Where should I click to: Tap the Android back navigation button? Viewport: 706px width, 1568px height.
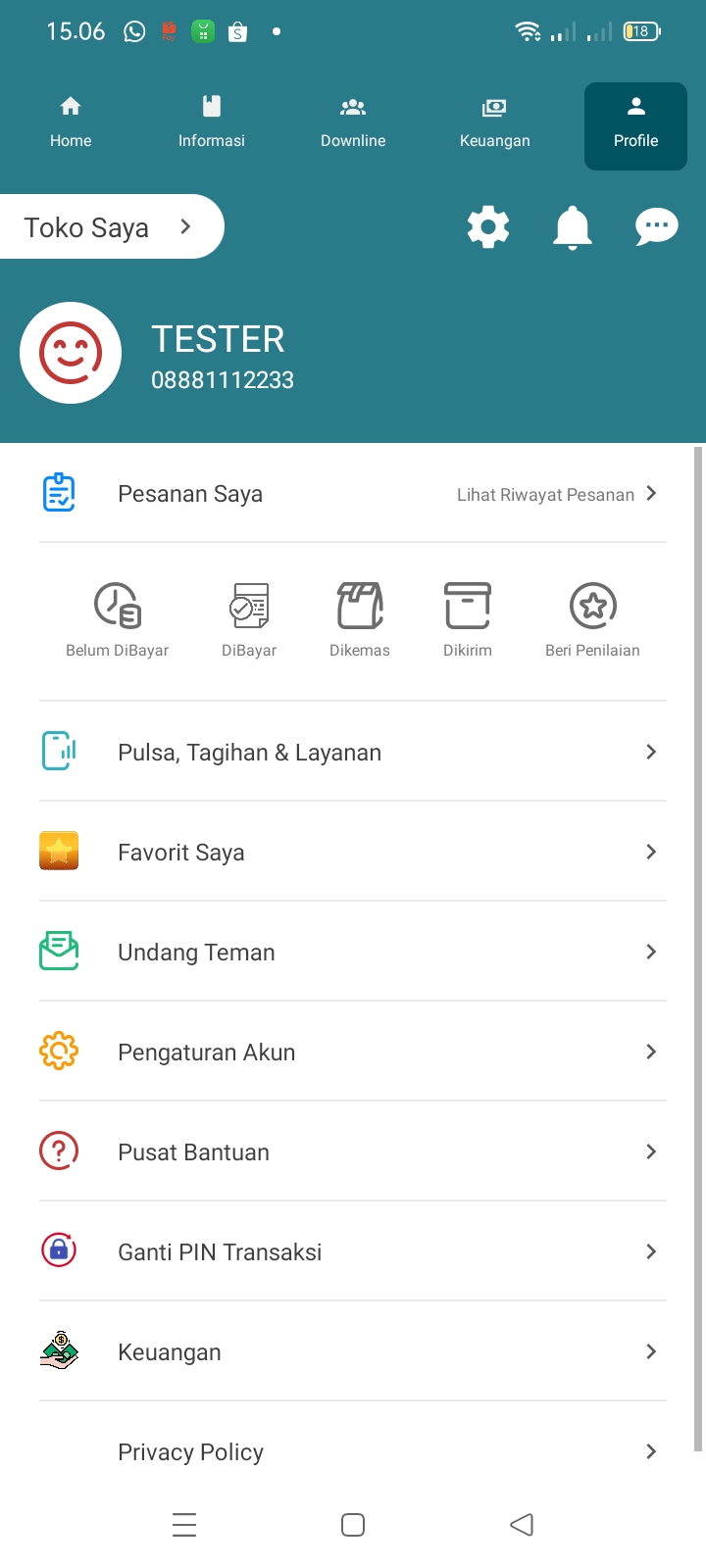522,1524
